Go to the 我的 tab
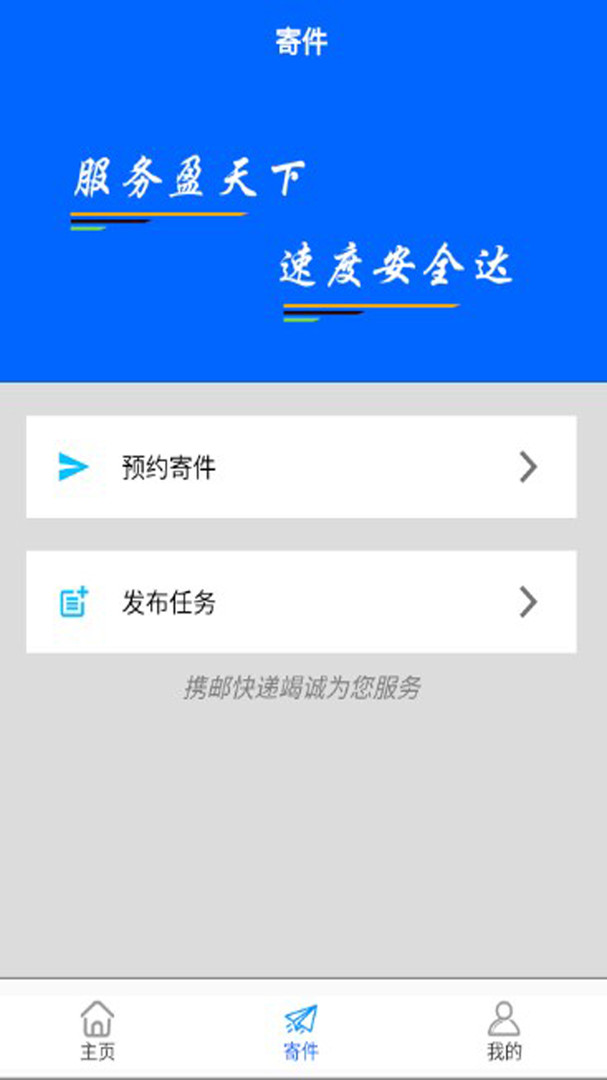The width and height of the screenshot is (607, 1080). [504, 1030]
